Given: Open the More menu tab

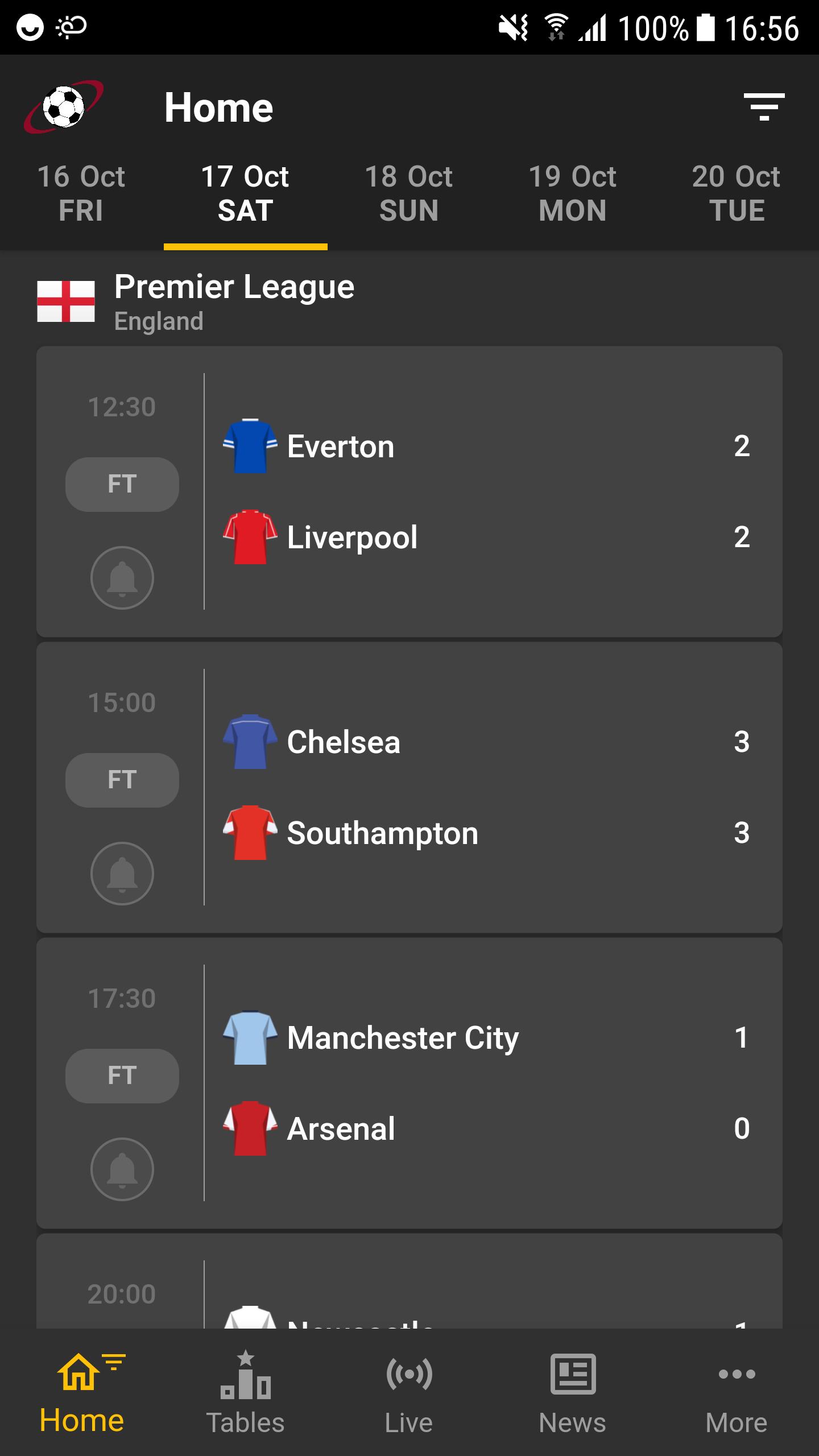Looking at the screenshot, I should tap(737, 1392).
